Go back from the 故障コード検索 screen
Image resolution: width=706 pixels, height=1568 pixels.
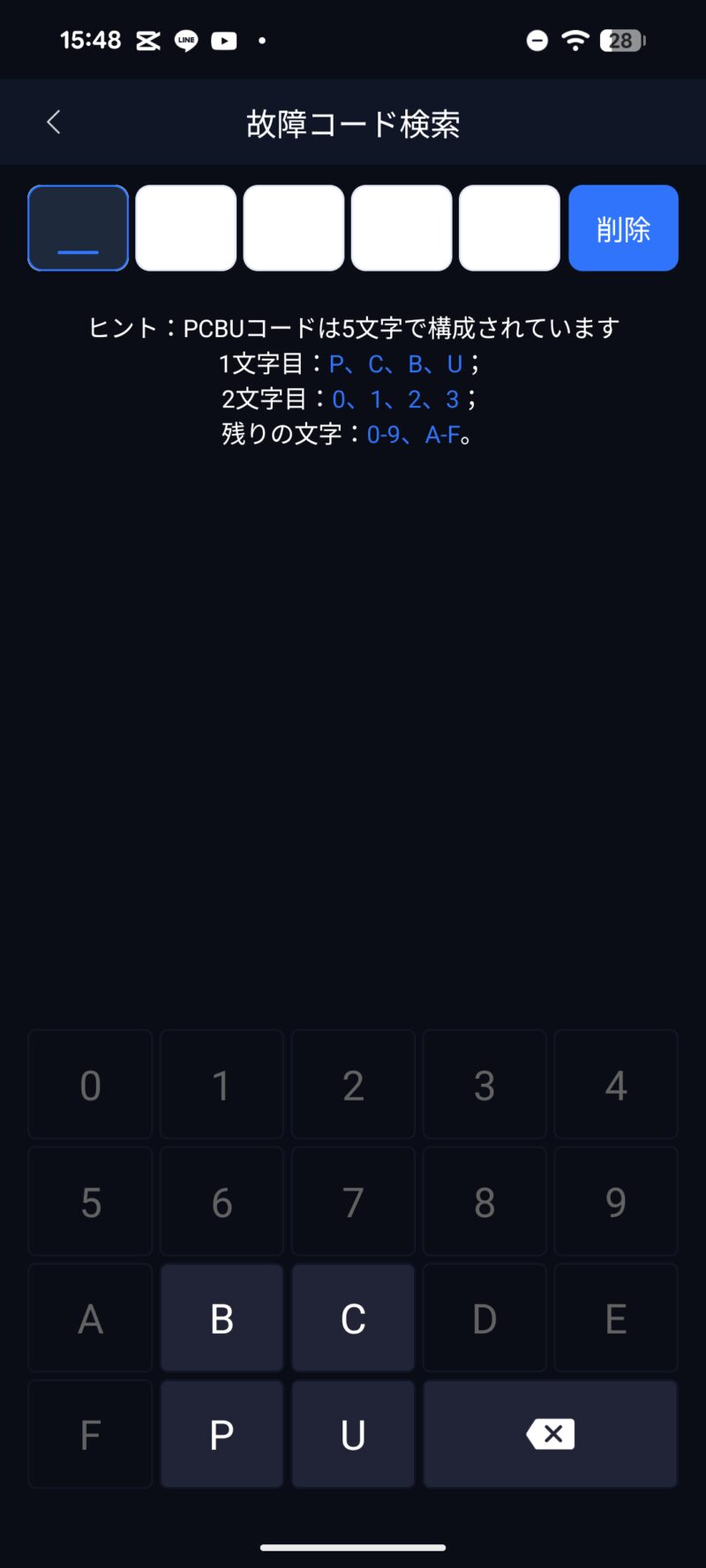coord(54,123)
